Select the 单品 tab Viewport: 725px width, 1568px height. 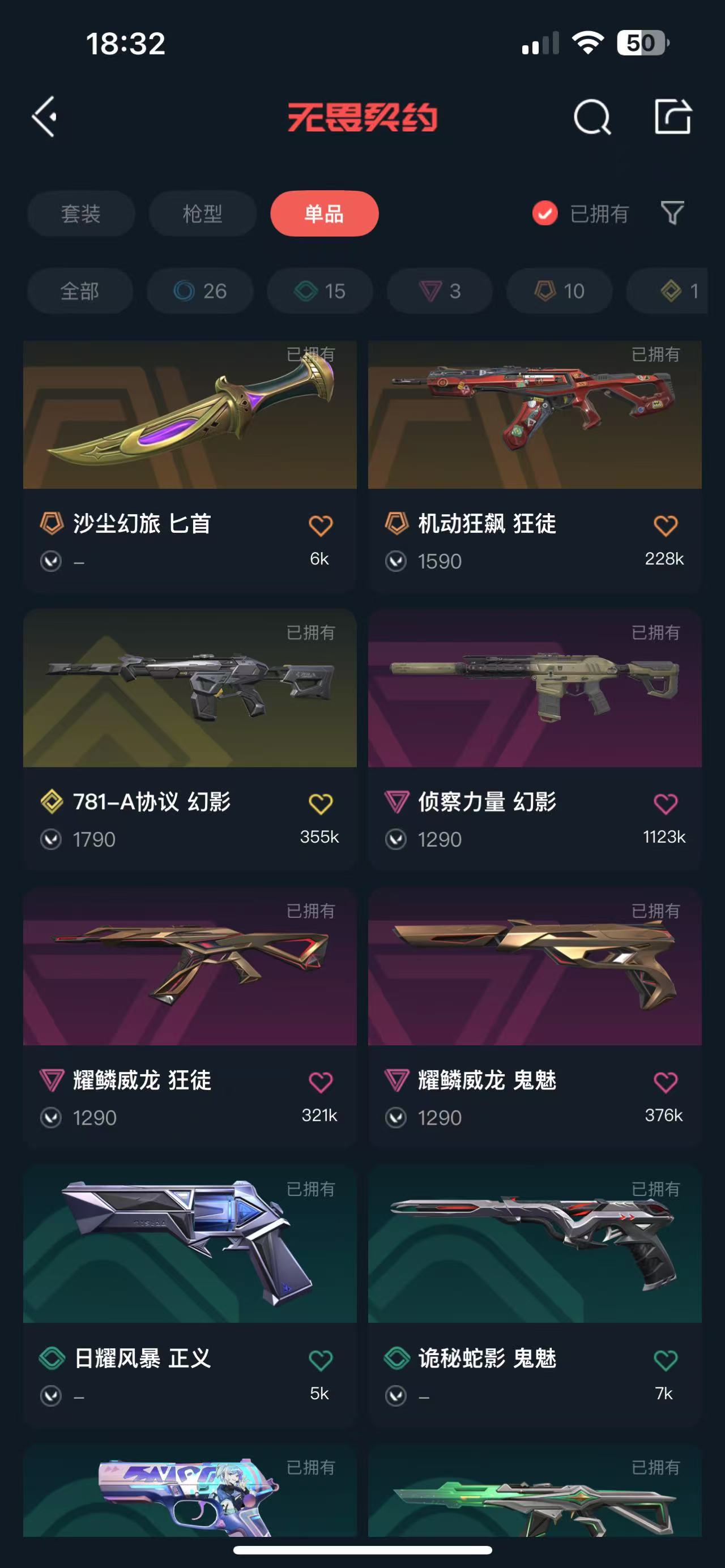pyautogui.click(x=324, y=213)
